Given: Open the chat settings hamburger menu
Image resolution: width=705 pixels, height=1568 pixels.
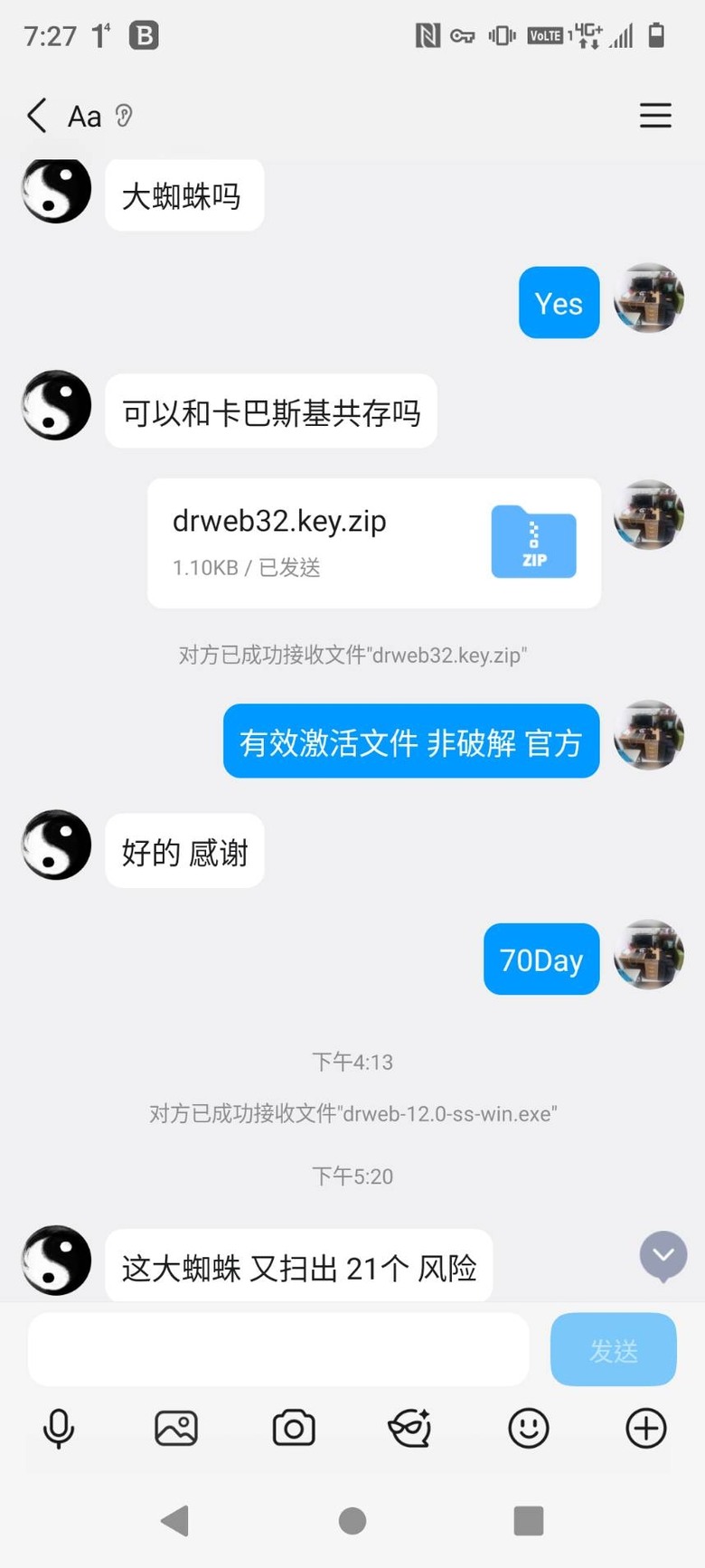Looking at the screenshot, I should tap(655, 116).
